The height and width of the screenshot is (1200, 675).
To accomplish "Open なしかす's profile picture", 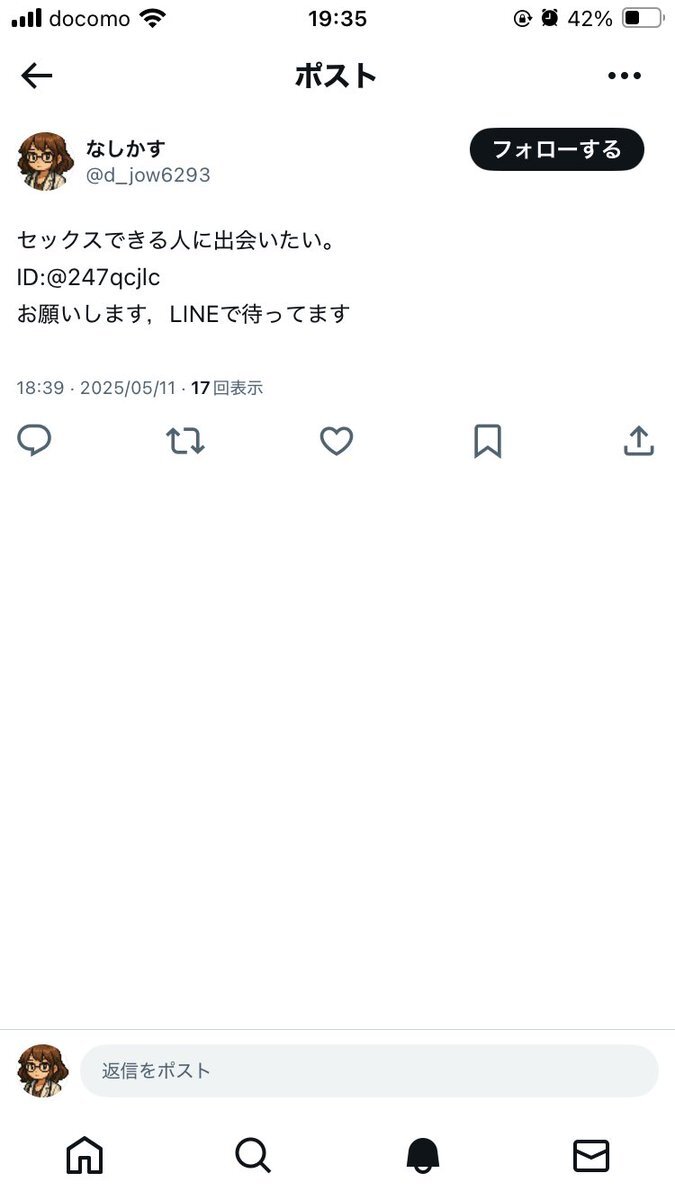I will (45, 160).
